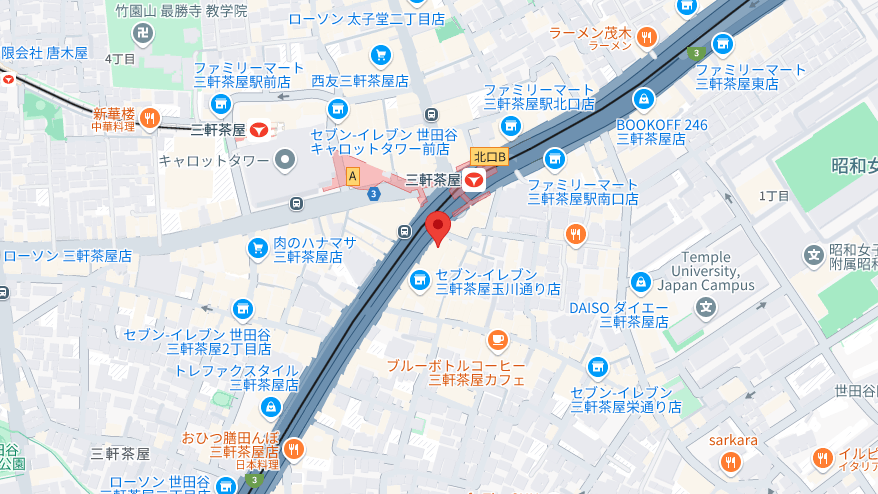Open sarkara restaurant marker
This screenshot has width=878, height=494.
tap(731, 461)
